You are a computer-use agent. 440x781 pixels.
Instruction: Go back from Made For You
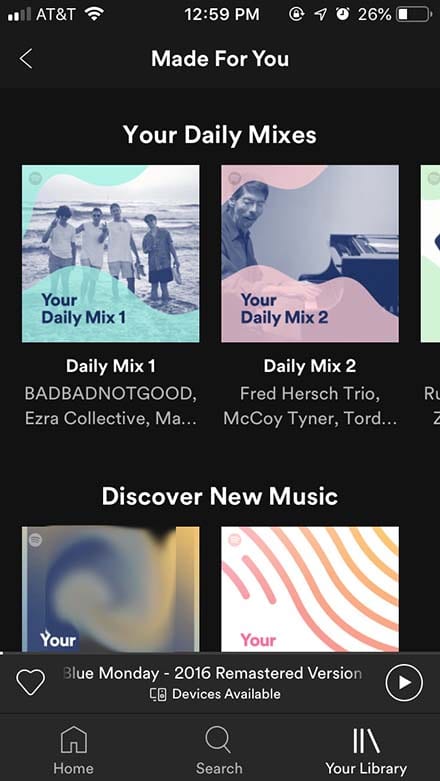[26, 59]
